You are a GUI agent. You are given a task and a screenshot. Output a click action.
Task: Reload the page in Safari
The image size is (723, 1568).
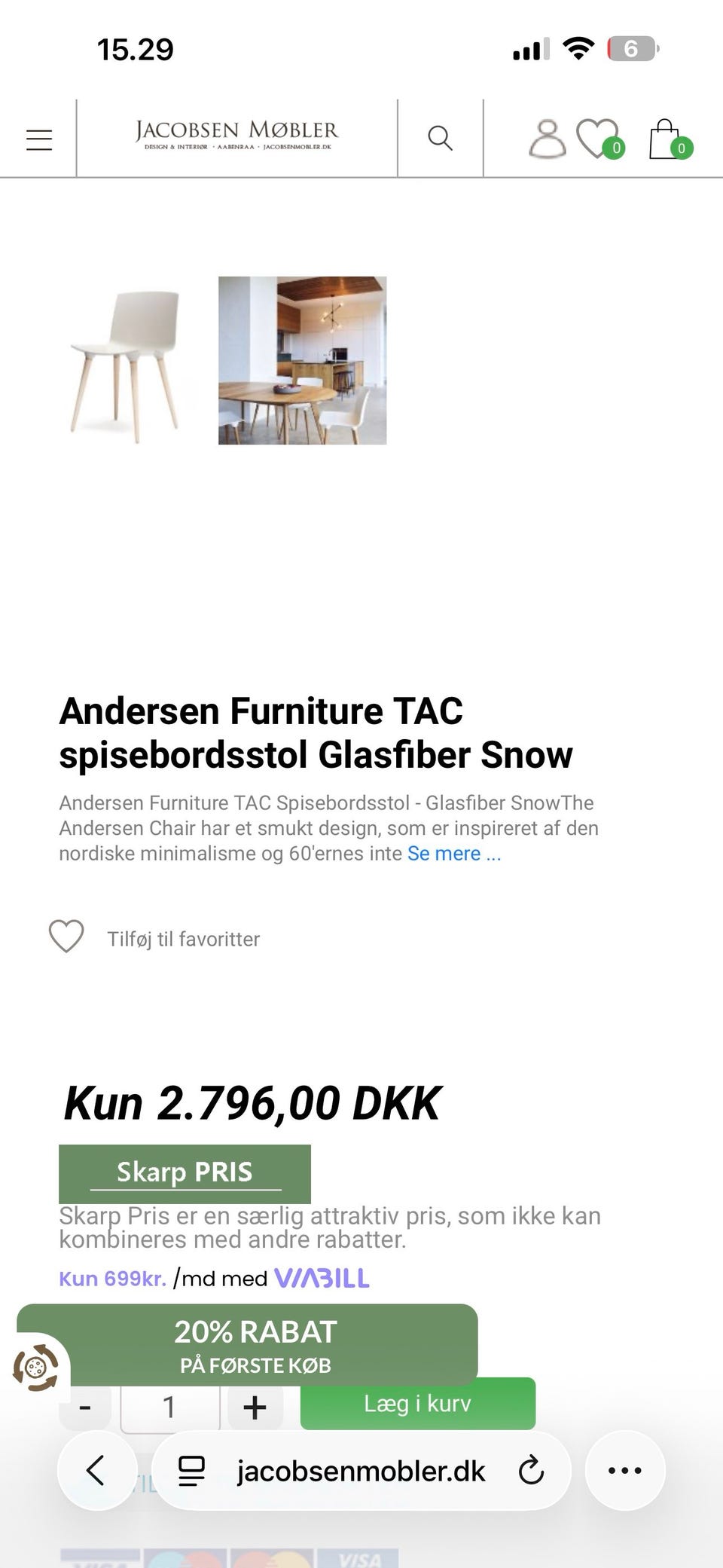pos(532,1469)
